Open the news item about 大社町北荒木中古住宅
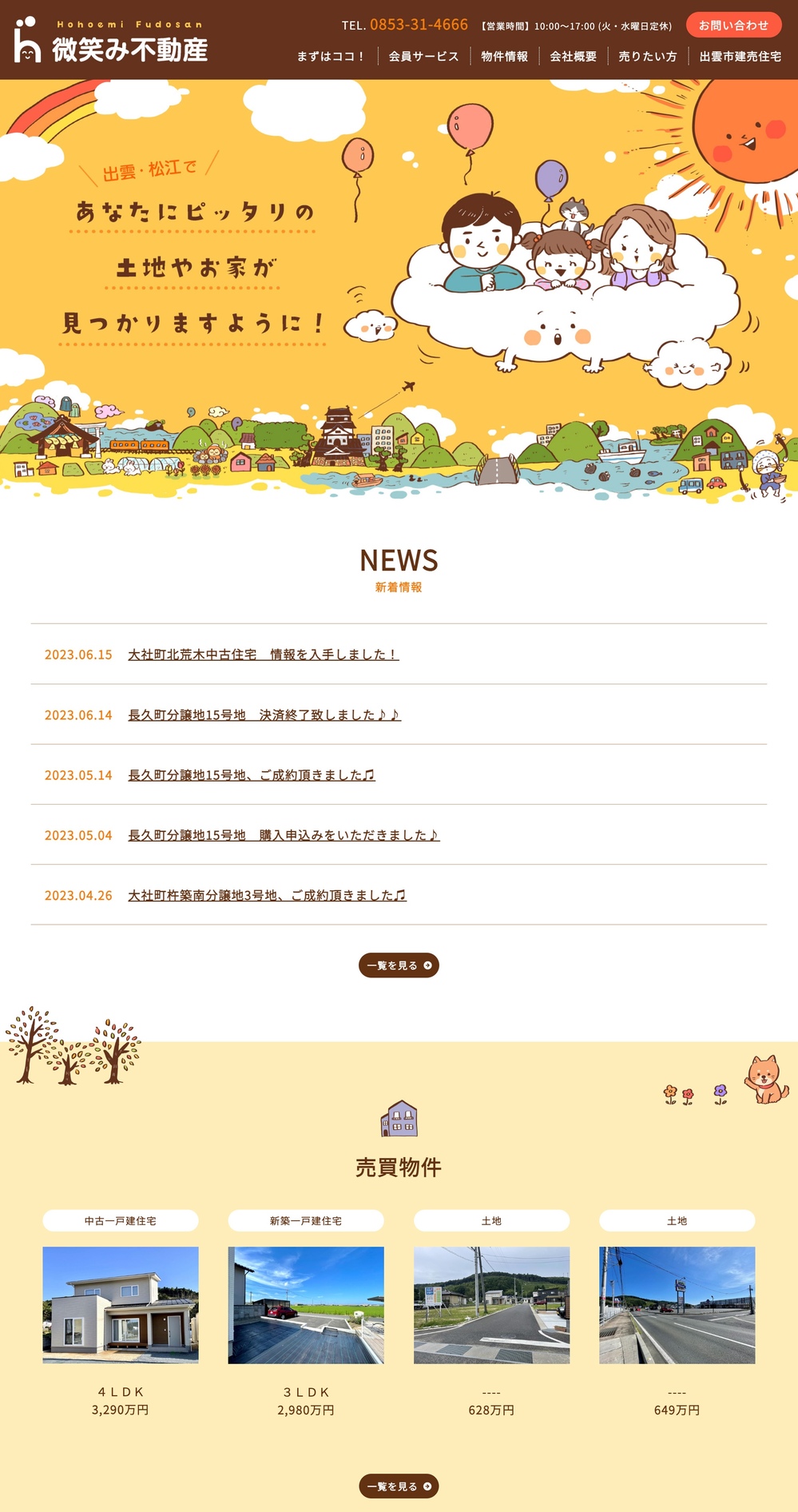This screenshot has width=798, height=1512. 263,655
